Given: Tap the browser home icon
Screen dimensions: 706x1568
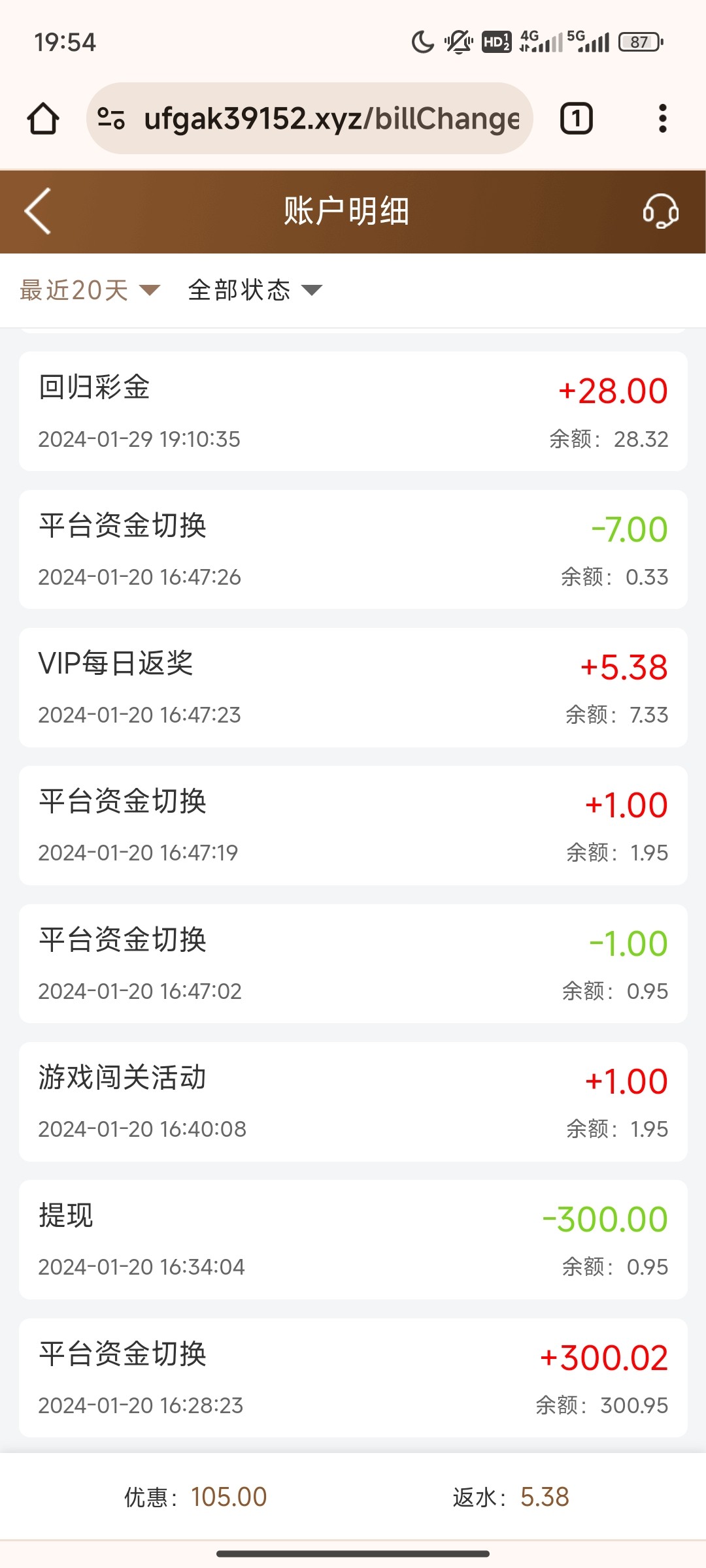Looking at the screenshot, I should [43, 119].
